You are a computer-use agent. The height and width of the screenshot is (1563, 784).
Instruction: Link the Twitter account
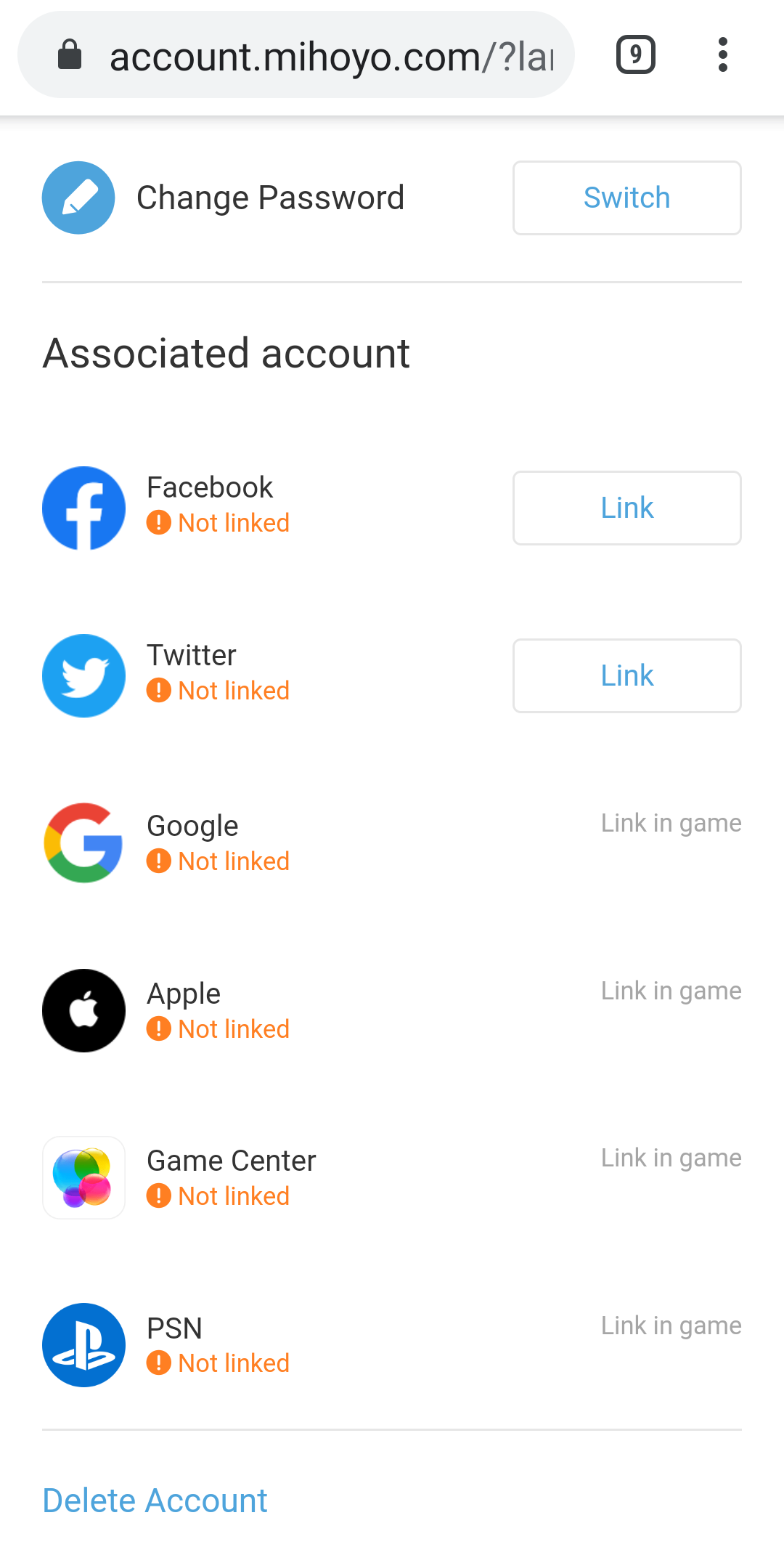point(626,675)
